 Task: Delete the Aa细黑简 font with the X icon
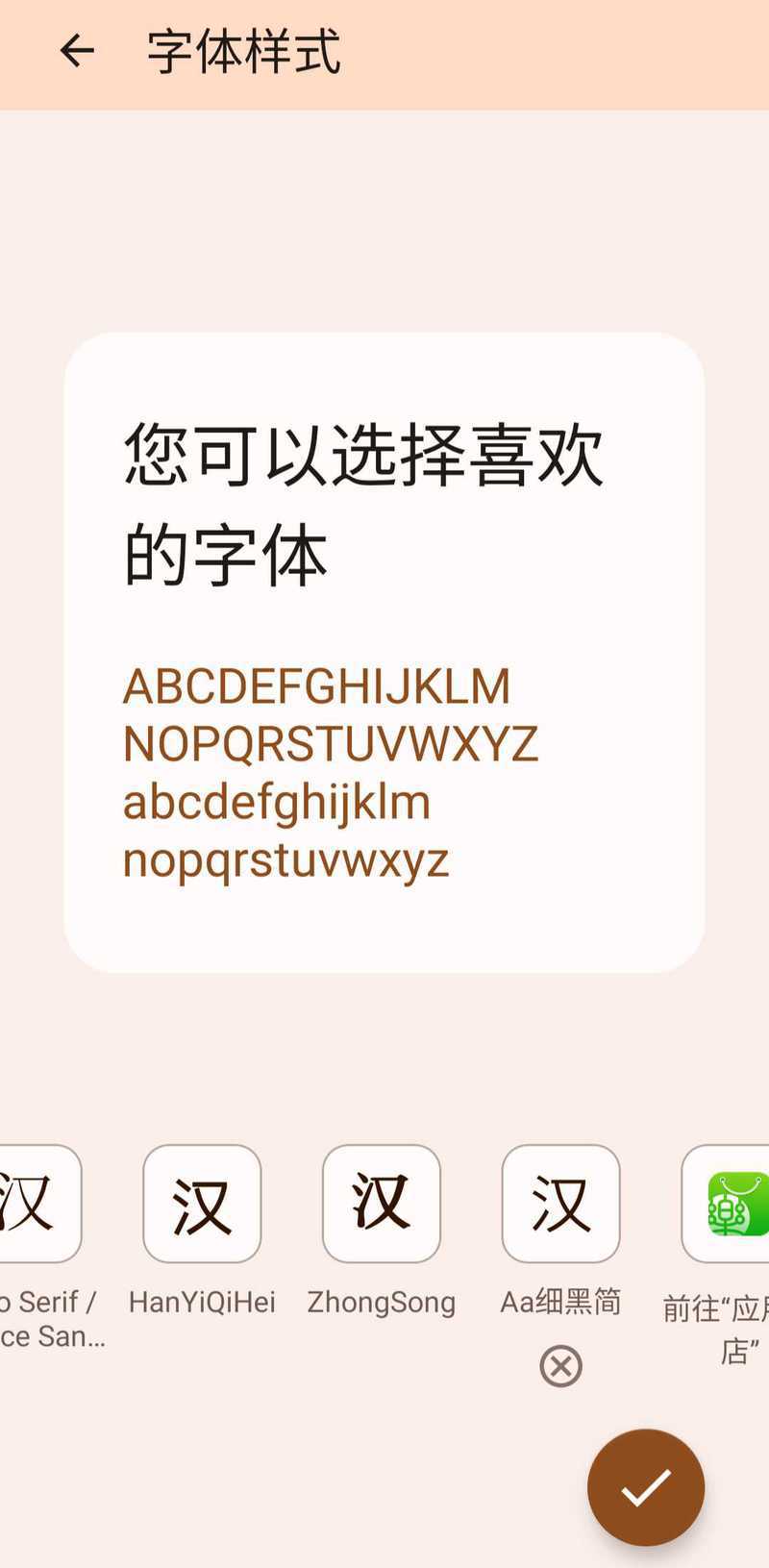561,1366
